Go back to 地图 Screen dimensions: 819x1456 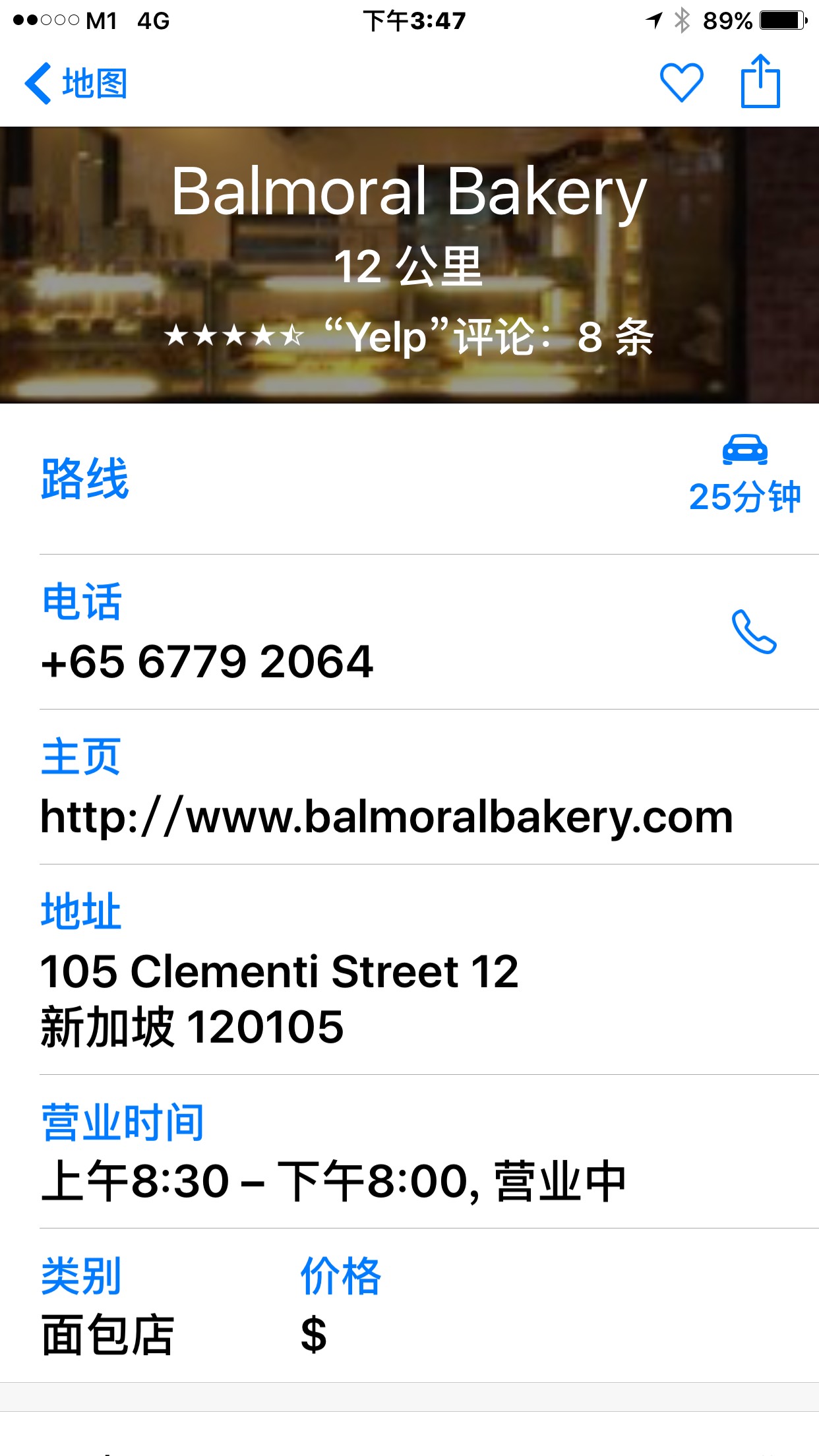click(x=76, y=84)
